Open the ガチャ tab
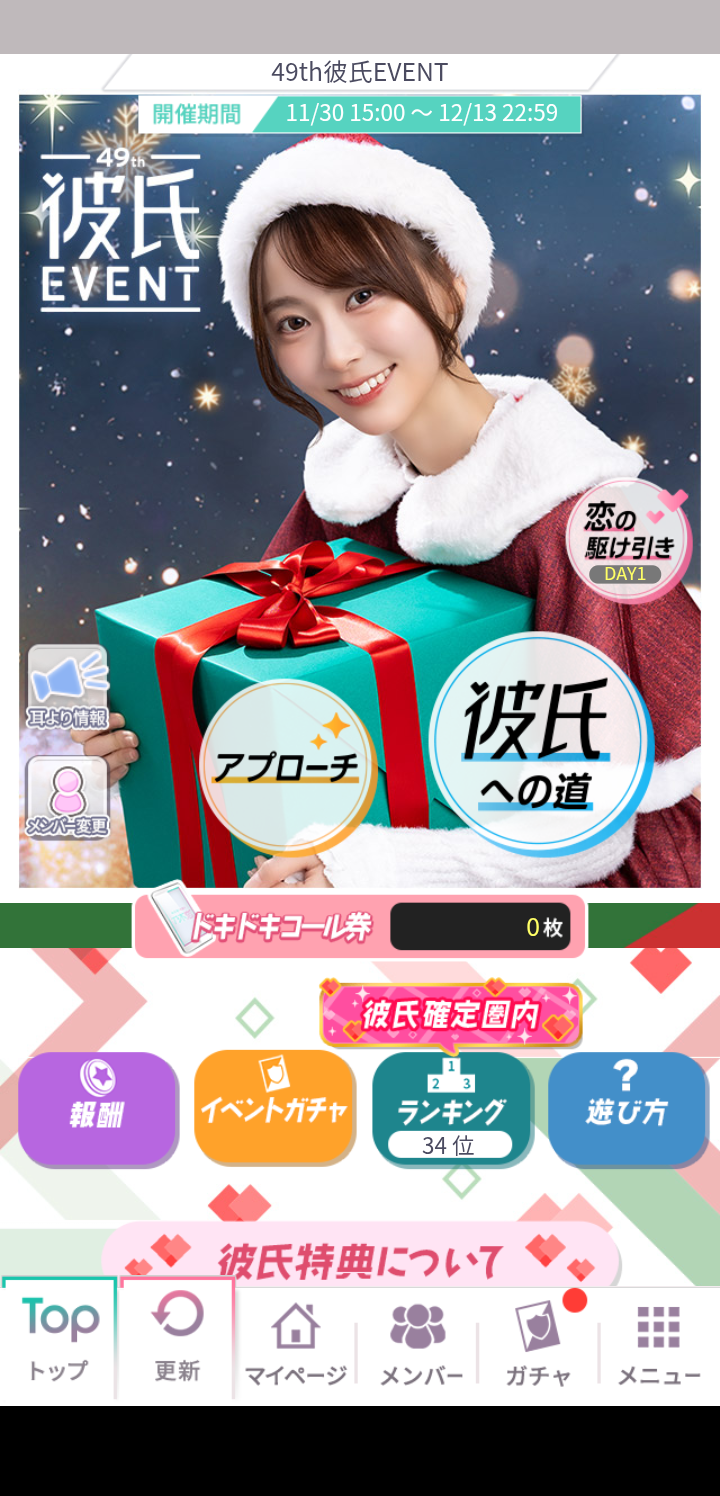Viewport: 720px width, 1496px height. pyautogui.click(x=539, y=1345)
